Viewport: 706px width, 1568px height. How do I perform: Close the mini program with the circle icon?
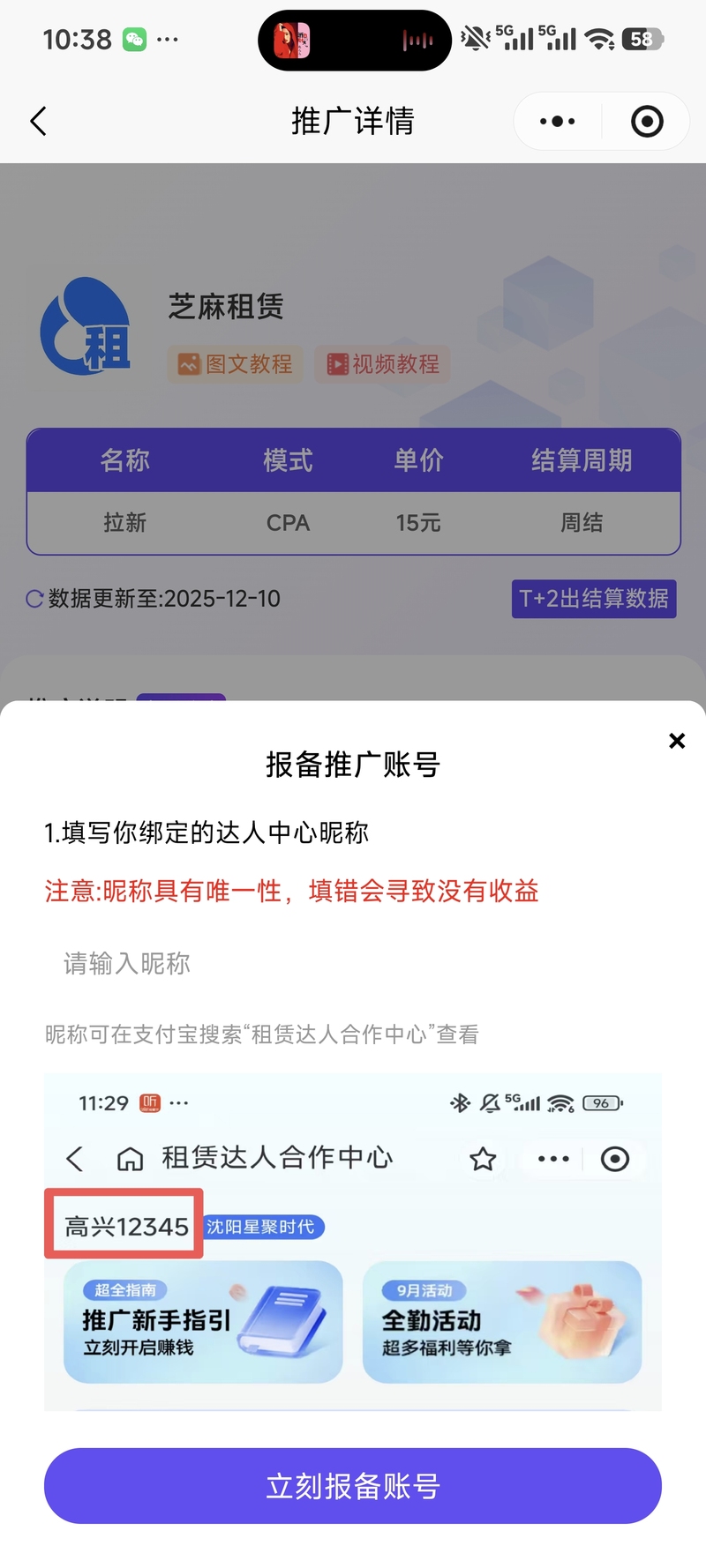pyautogui.click(x=647, y=122)
